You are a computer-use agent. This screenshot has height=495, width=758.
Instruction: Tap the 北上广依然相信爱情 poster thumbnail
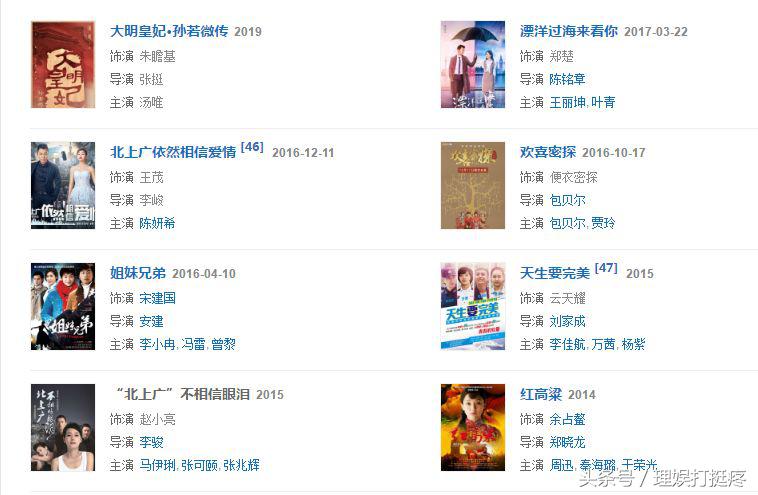pos(63,185)
